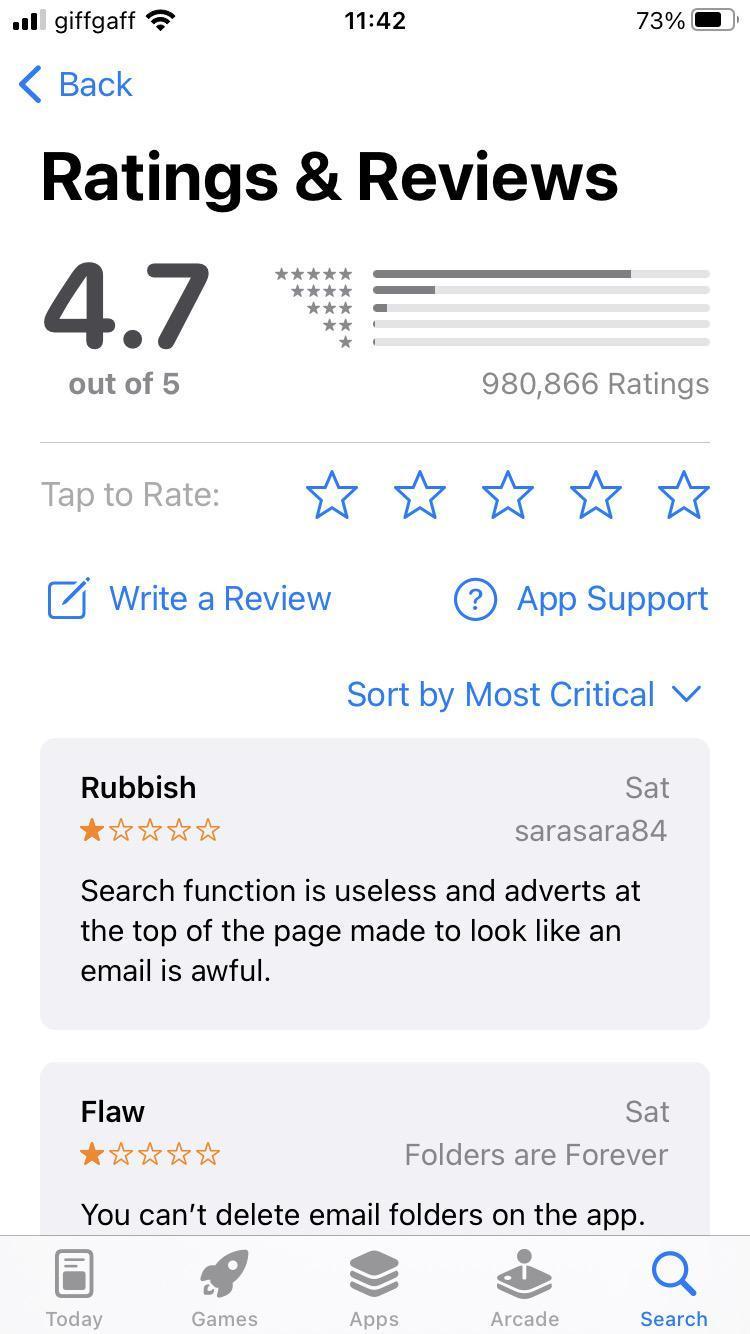Viewport: 750px width, 1334px height.
Task: Open App Support
Action: 581,599
